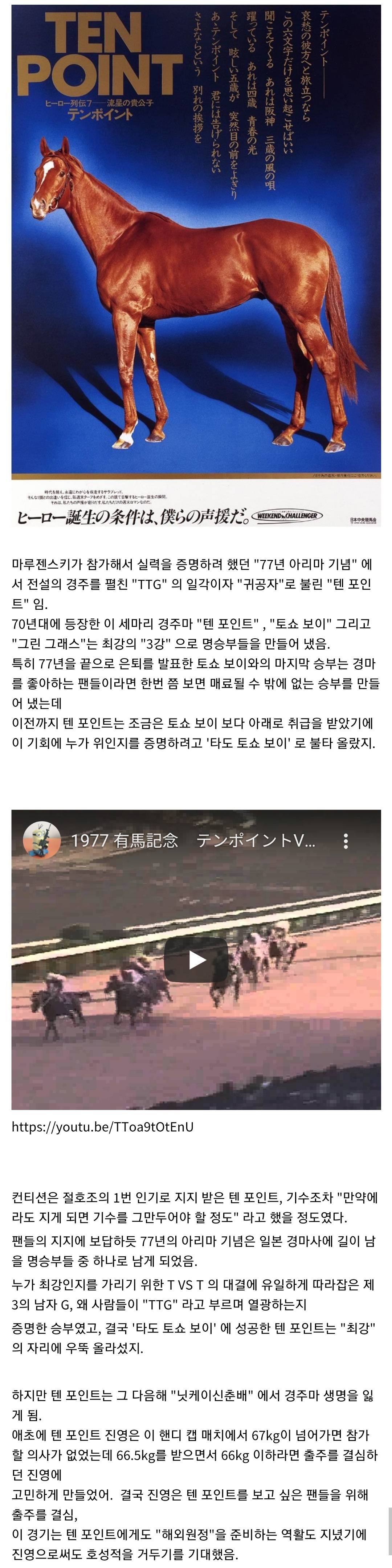Image resolution: width=392 pixels, height=1568 pixels.
Task: Play the embedded 1977 有馬記念 video
Action: [x=196, y=960]
